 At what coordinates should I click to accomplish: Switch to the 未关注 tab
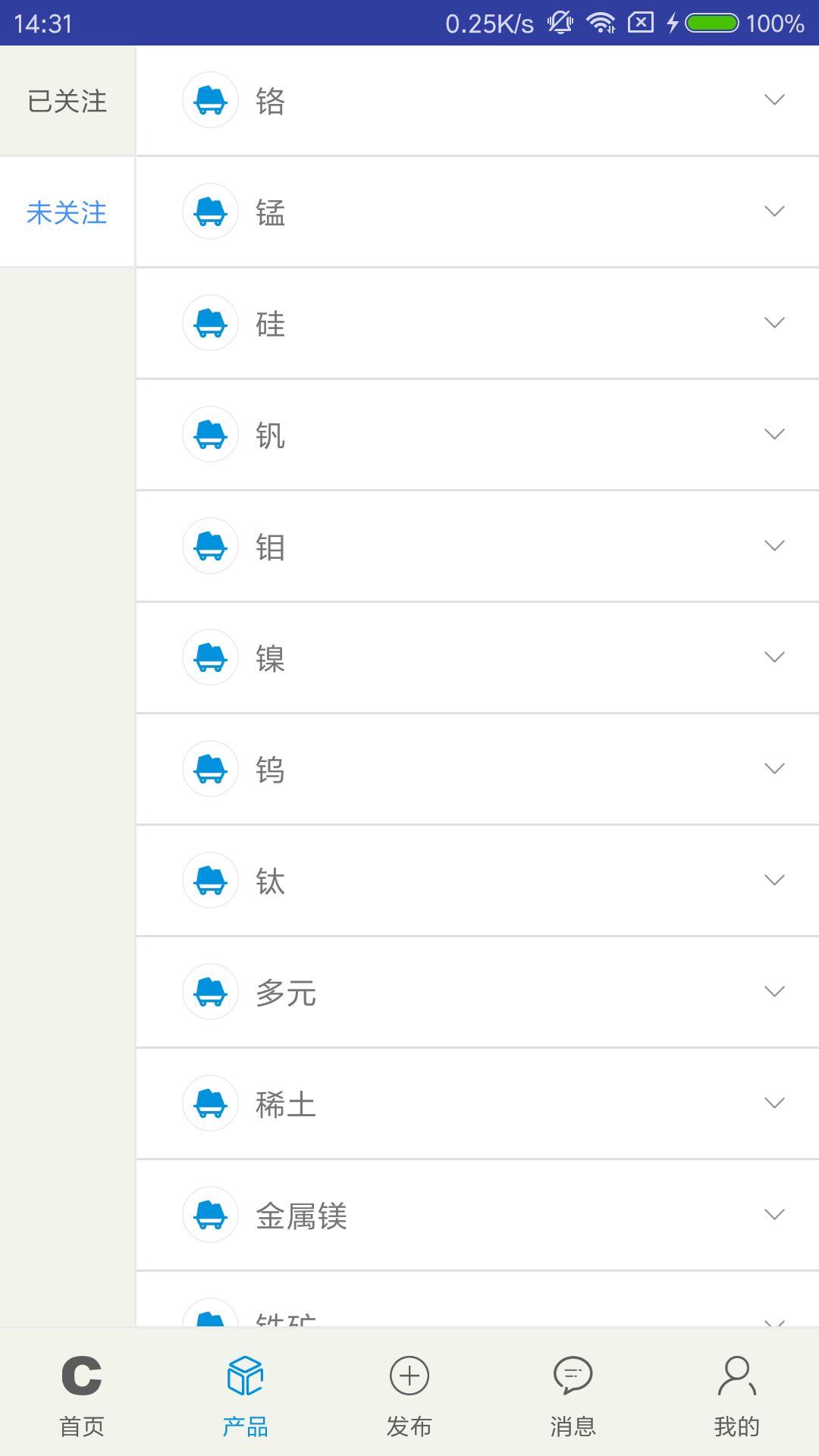click(x=67, y=212)
